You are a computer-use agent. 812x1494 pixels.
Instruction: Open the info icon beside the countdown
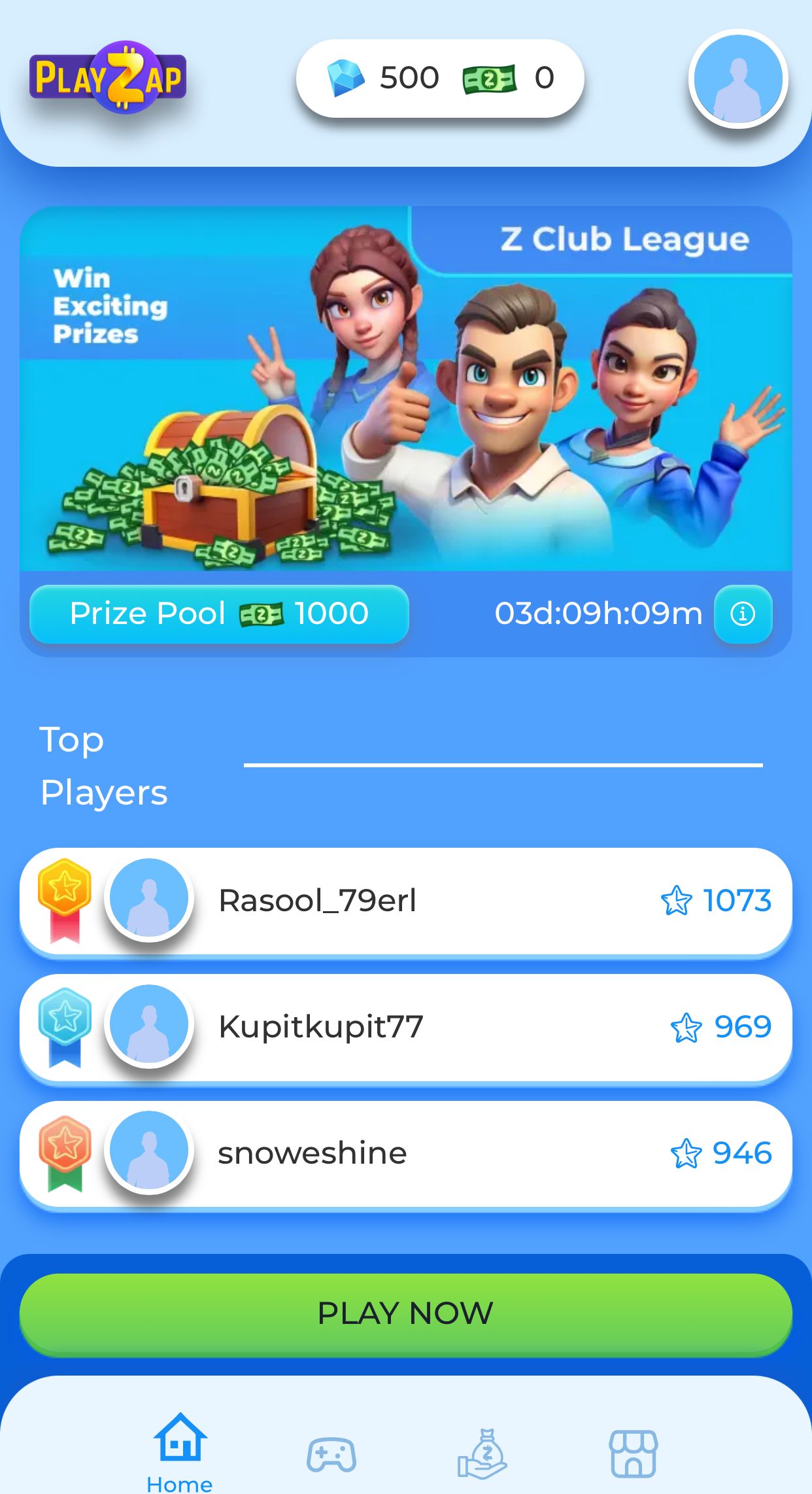click(x=743, y=614)
